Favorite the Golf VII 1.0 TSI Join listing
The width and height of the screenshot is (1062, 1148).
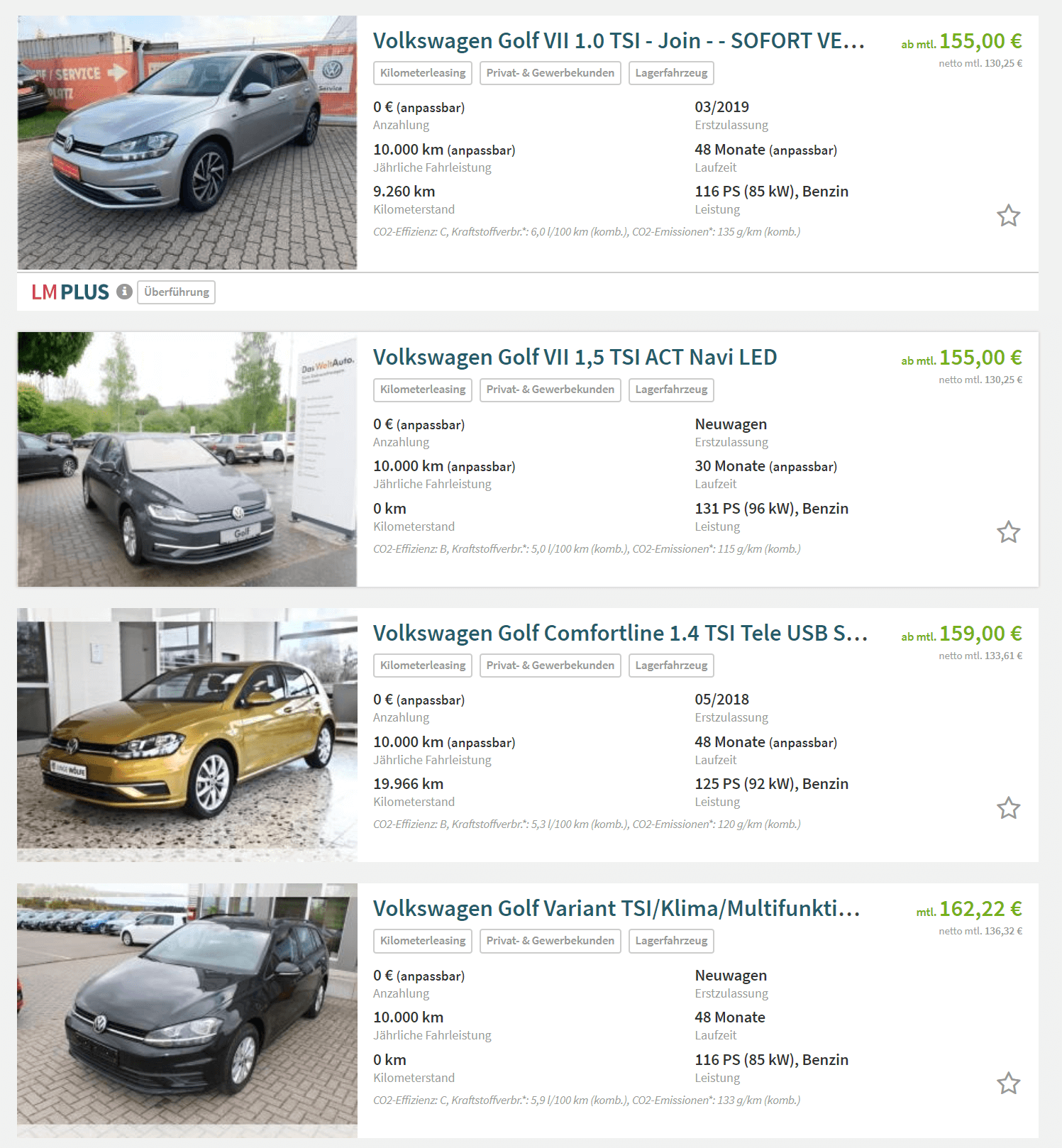(x=1008, y=216)
